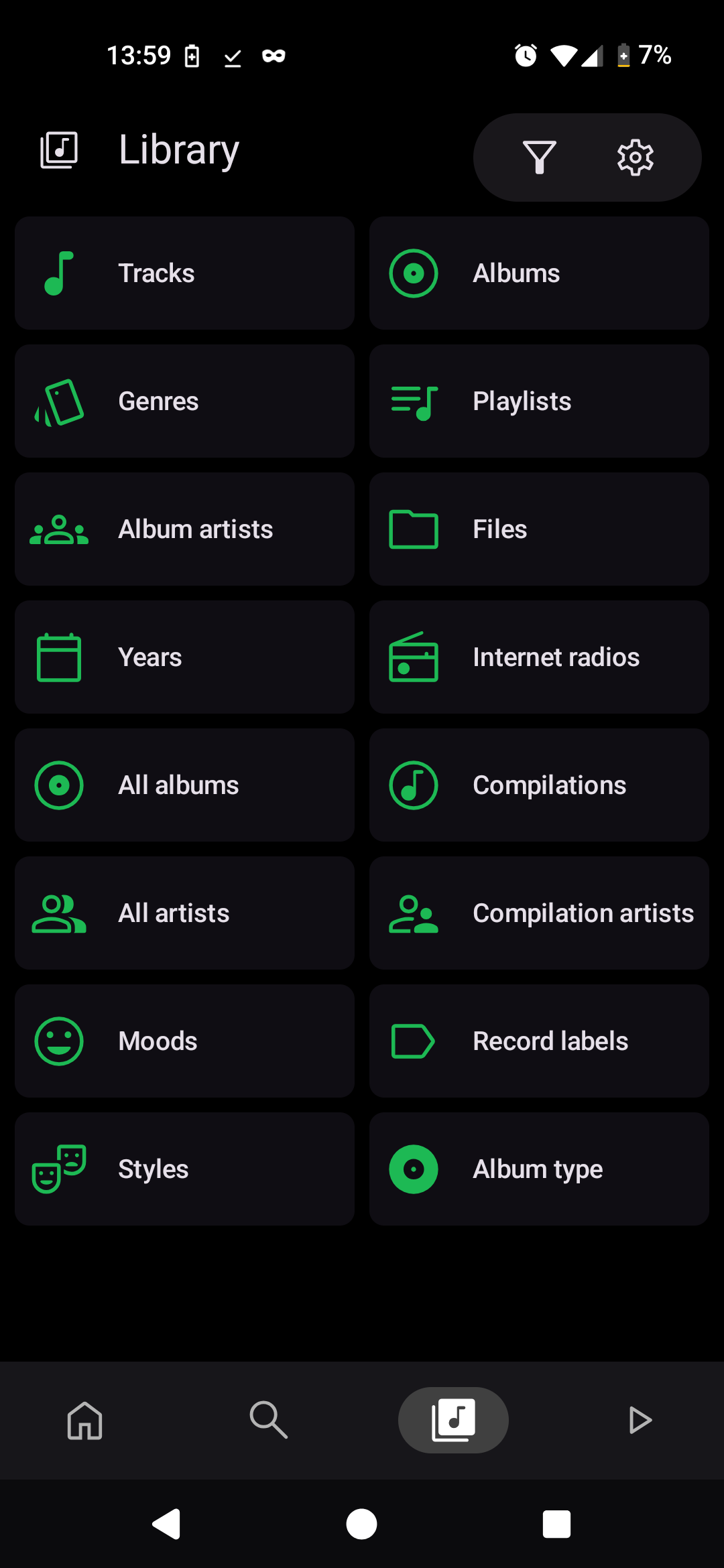This screenshot has width=724, height=1568.
Task: Open the Compilations card
Action: (539, 785)
